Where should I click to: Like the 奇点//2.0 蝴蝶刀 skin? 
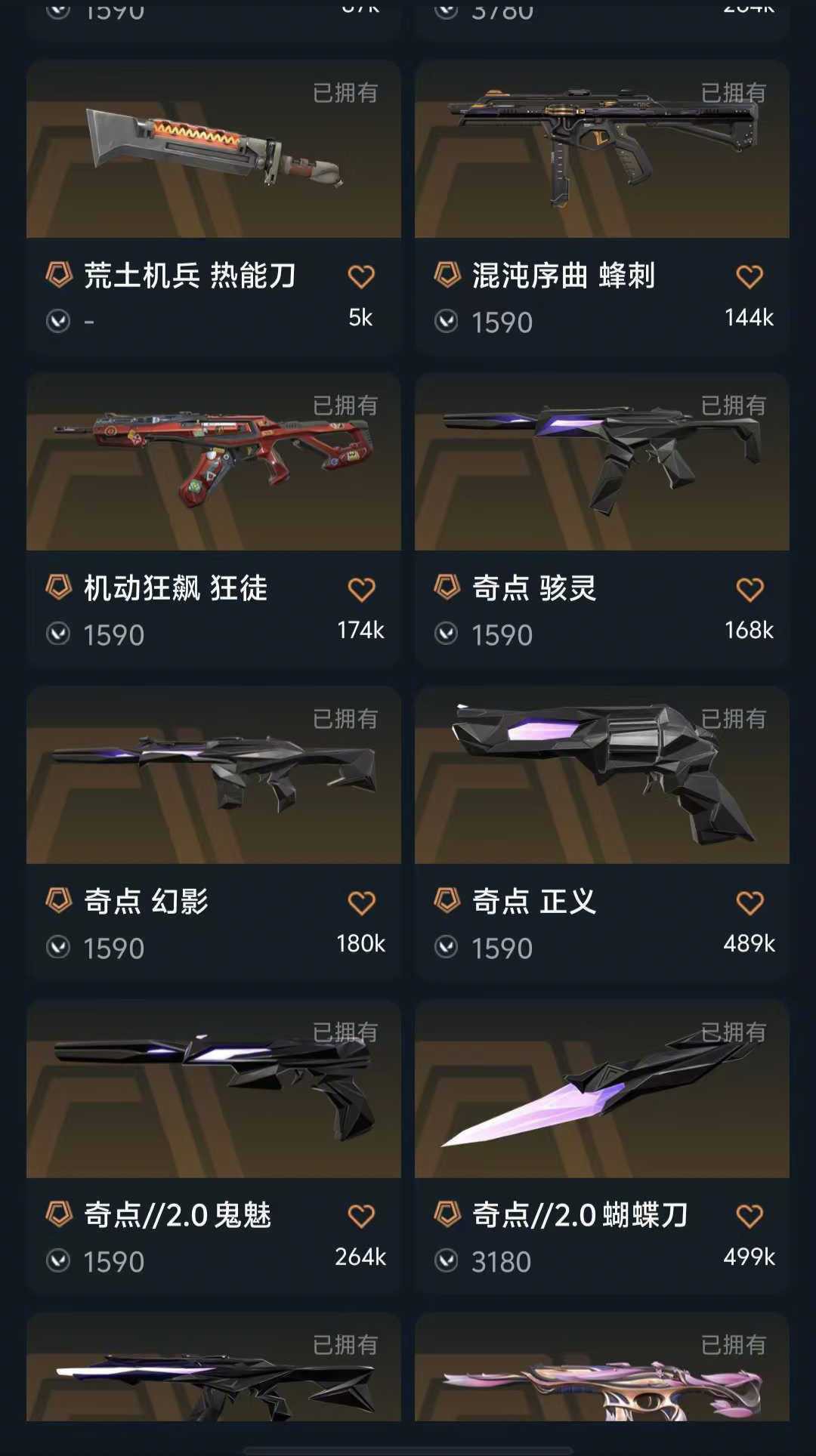[x=750, y=1216]
